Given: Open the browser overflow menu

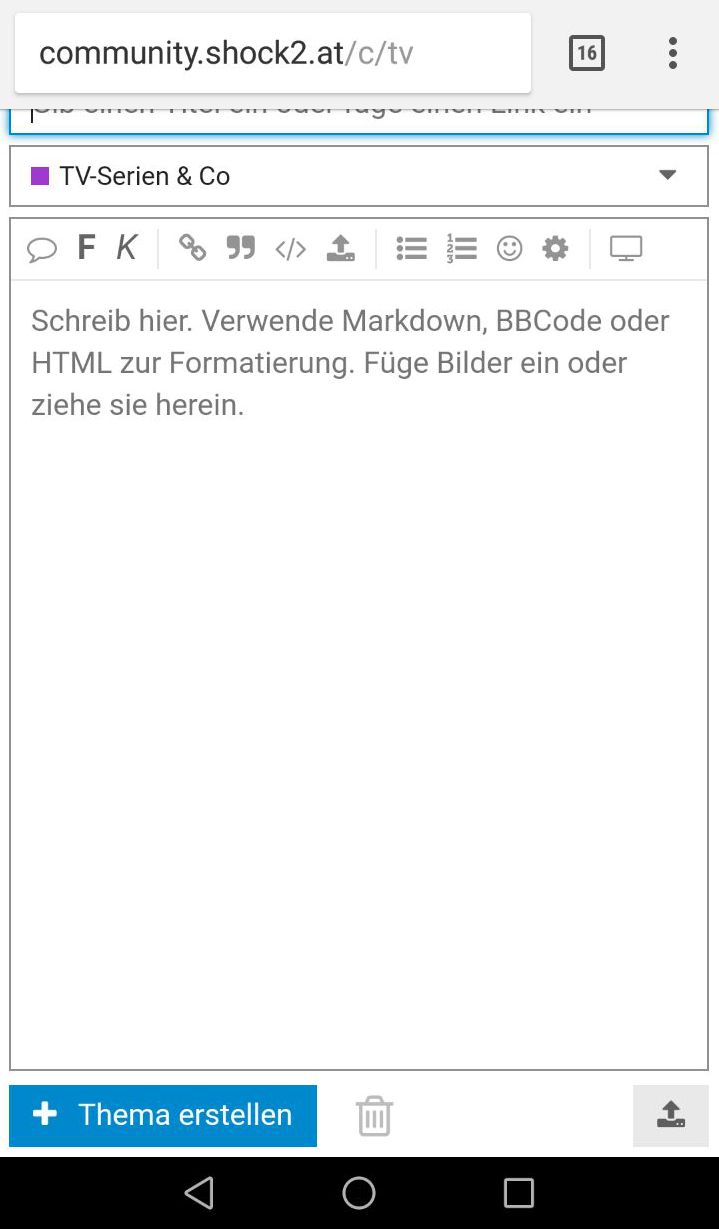Looking at the screenshot, I should [x=673, y=53].
